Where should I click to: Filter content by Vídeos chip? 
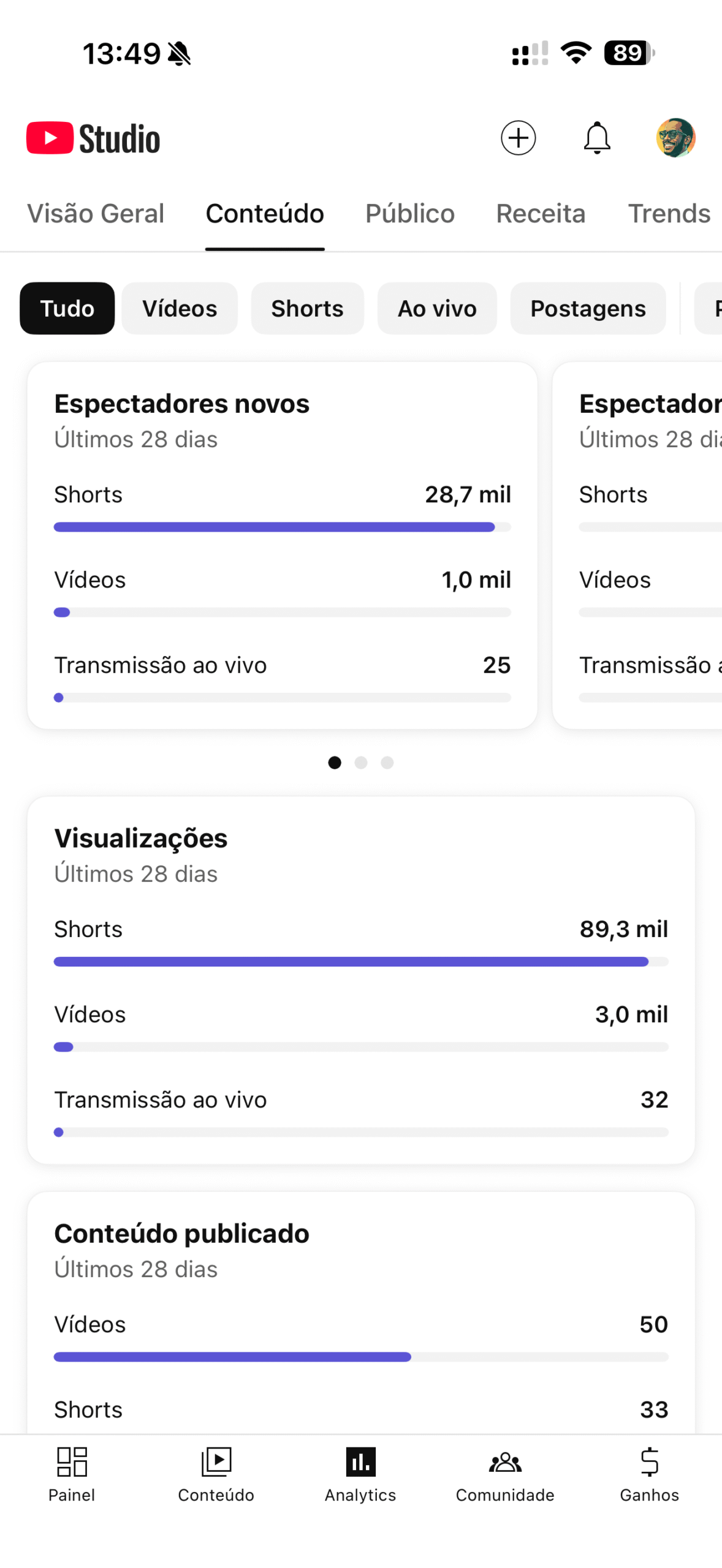tap(180, 309)
